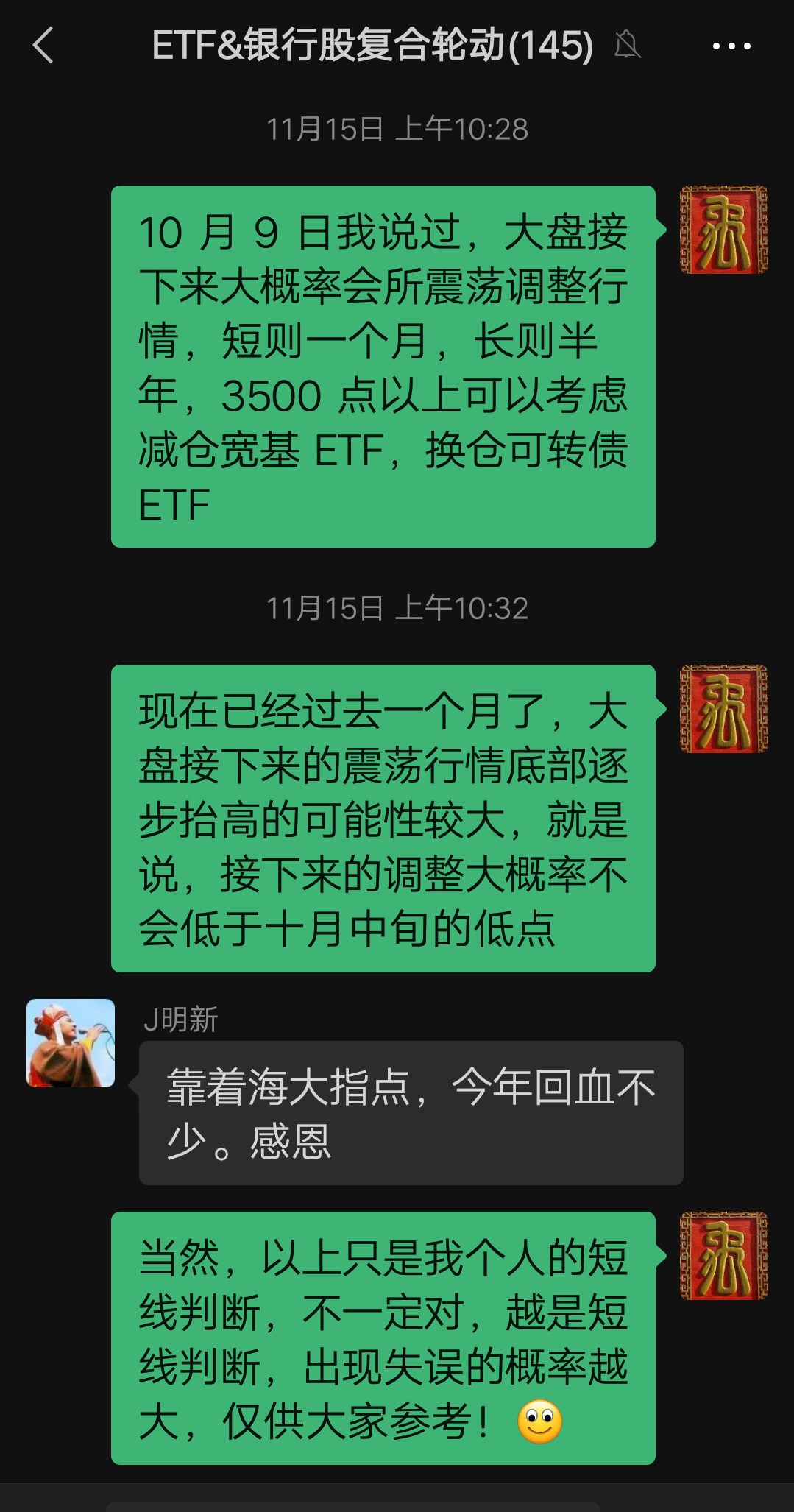Open J明新's avatar profile
Image resolution: width=794 pixels, height=1512 pixels.
[71, 1042]
